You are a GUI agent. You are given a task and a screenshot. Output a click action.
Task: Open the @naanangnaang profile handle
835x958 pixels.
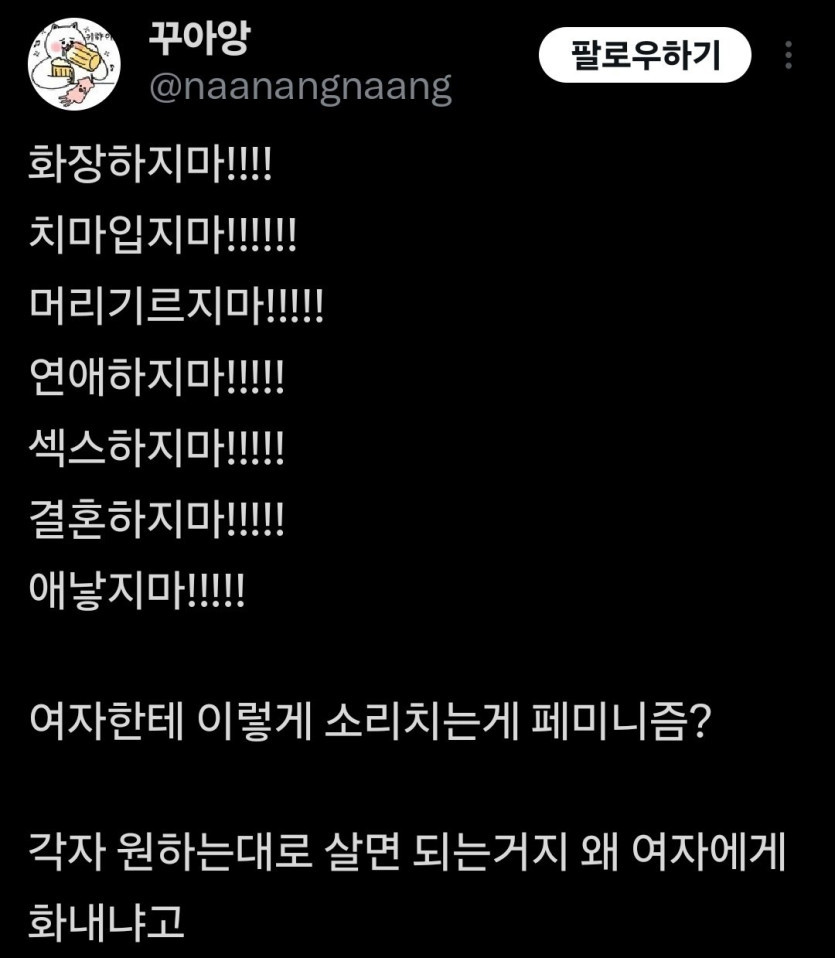point(300,88)
